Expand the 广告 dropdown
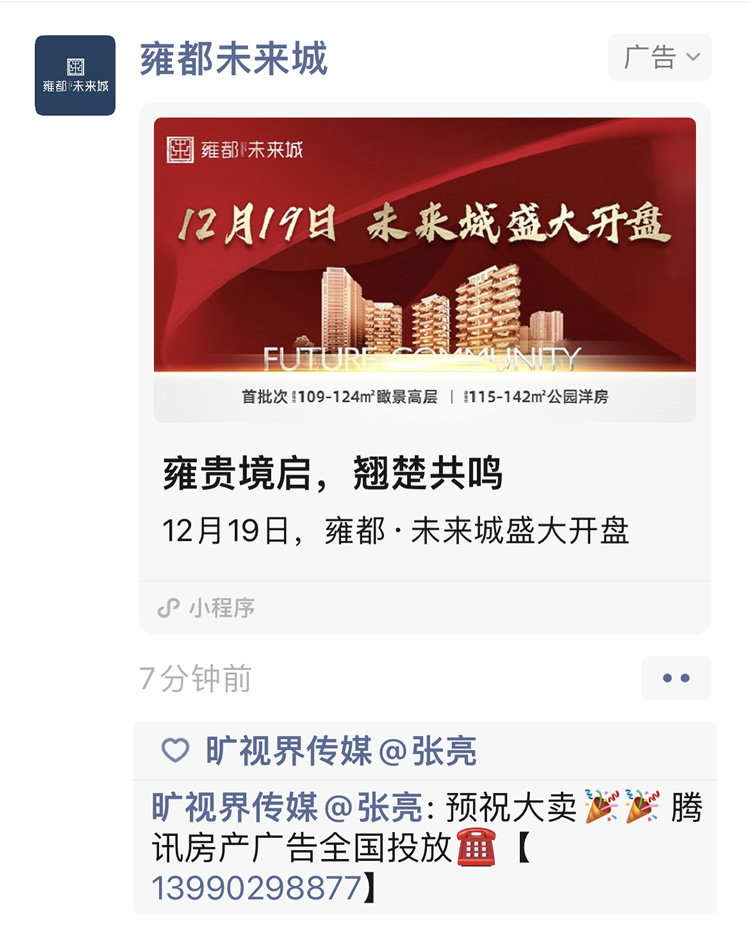 click(x=660, y=57)
